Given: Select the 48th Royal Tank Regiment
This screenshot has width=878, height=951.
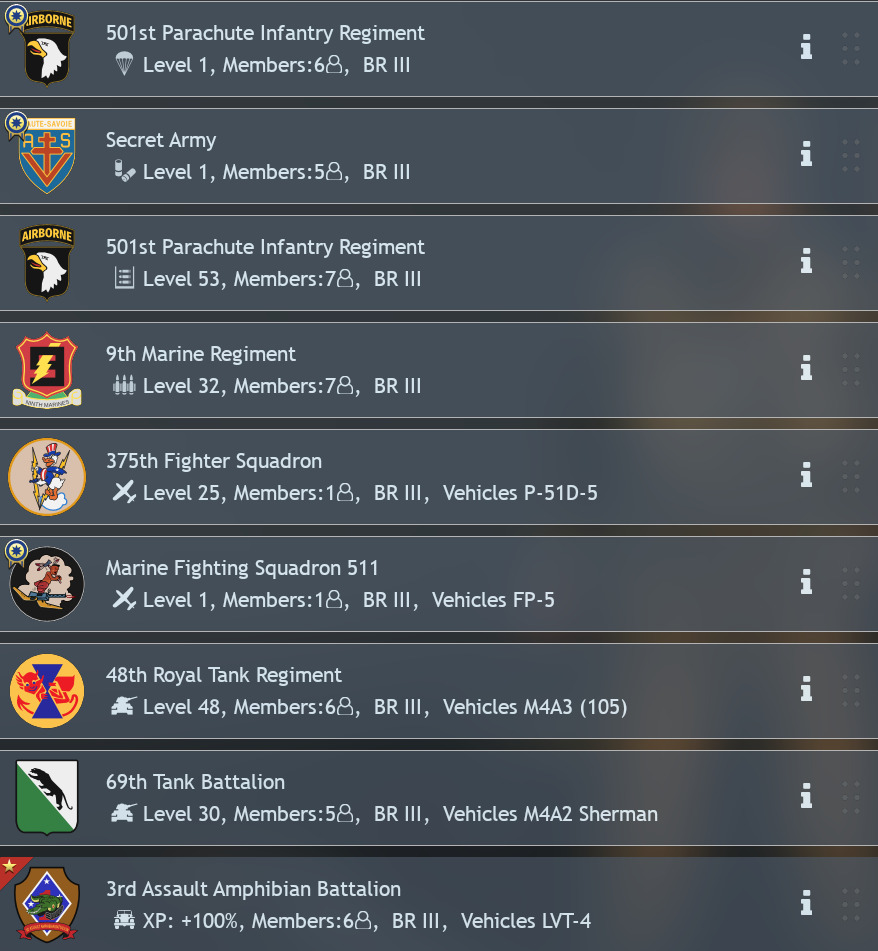Looking at the screenshot, I should (400, 690).
